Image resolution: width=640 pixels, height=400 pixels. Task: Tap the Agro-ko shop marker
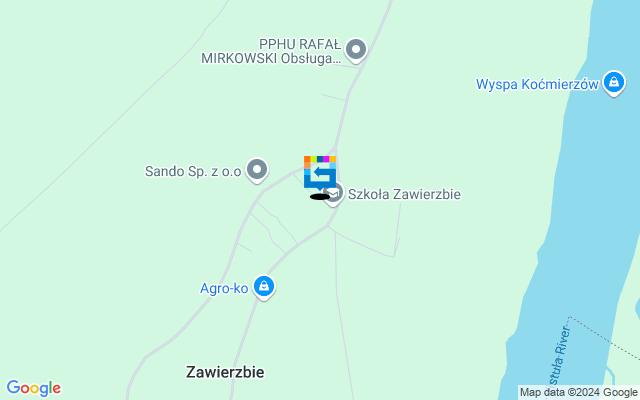tap(263, 288)
